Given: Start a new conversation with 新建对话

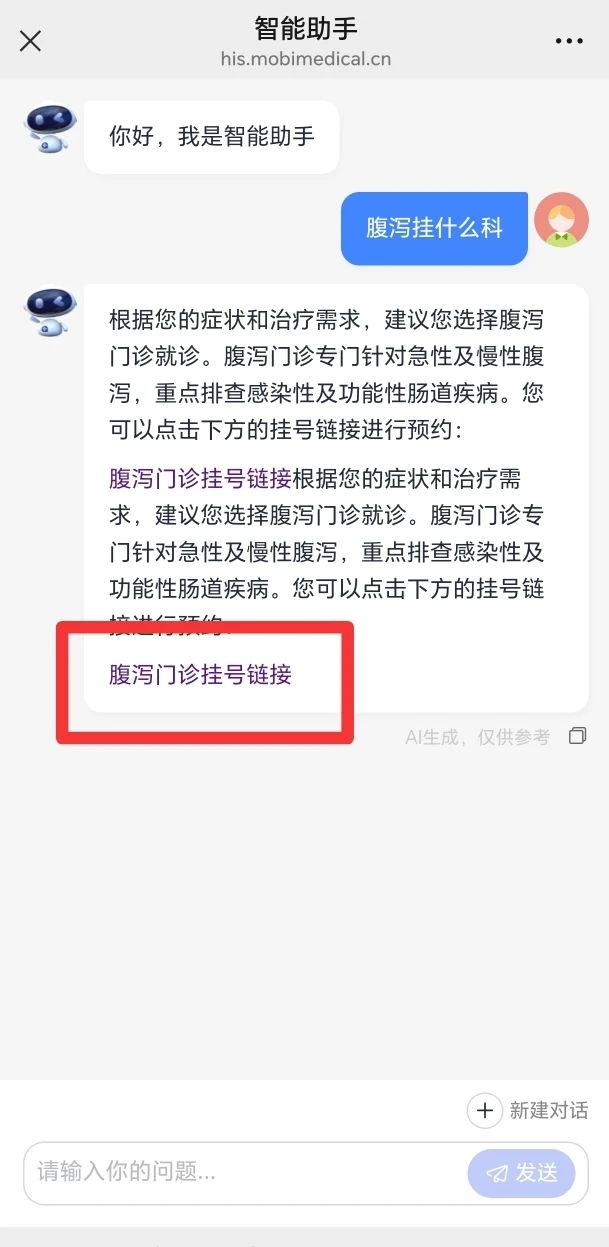Looking at the screenshot, I should point(527,1110).
